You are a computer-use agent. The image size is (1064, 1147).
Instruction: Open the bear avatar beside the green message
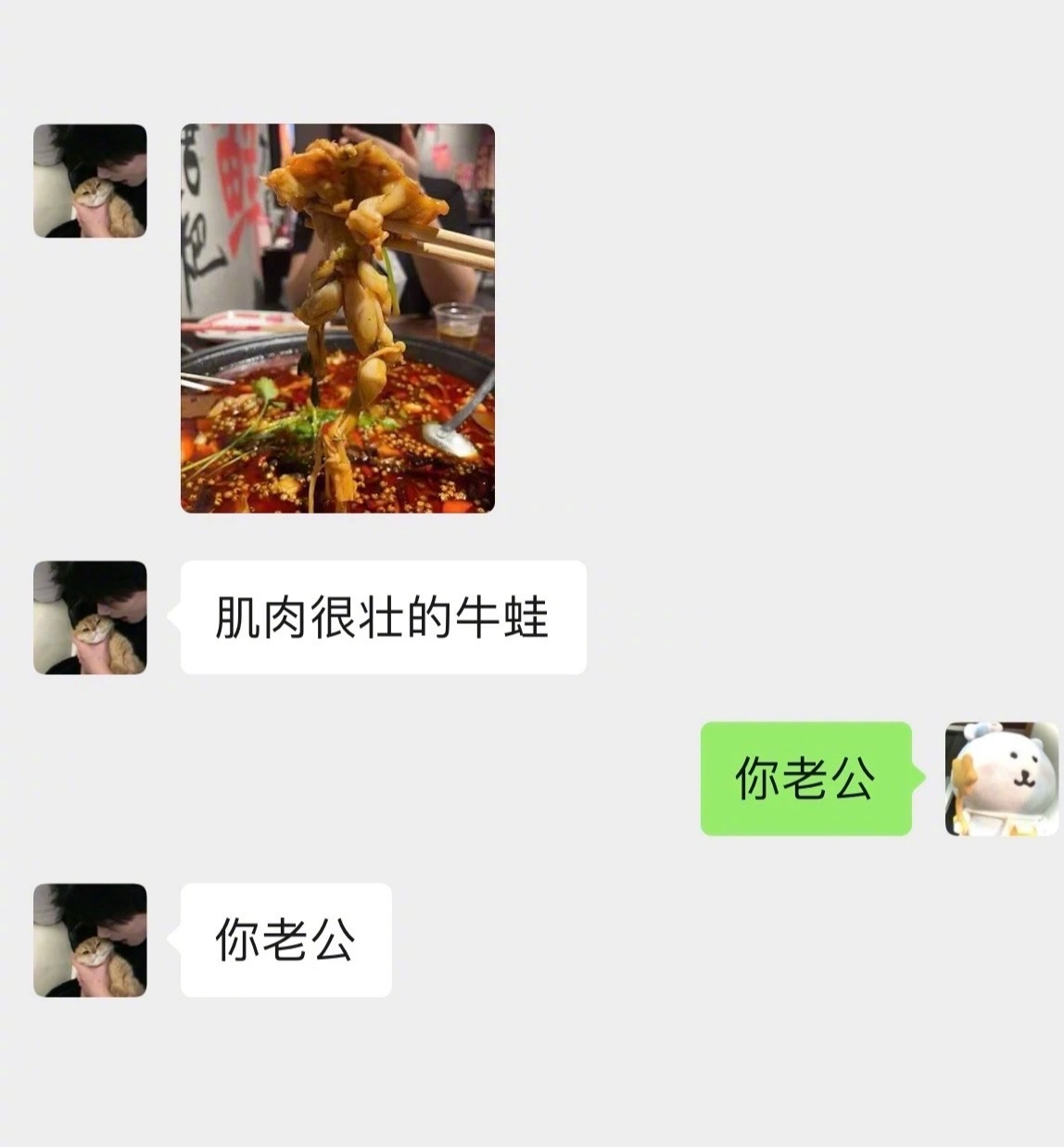pos(1001,779)
